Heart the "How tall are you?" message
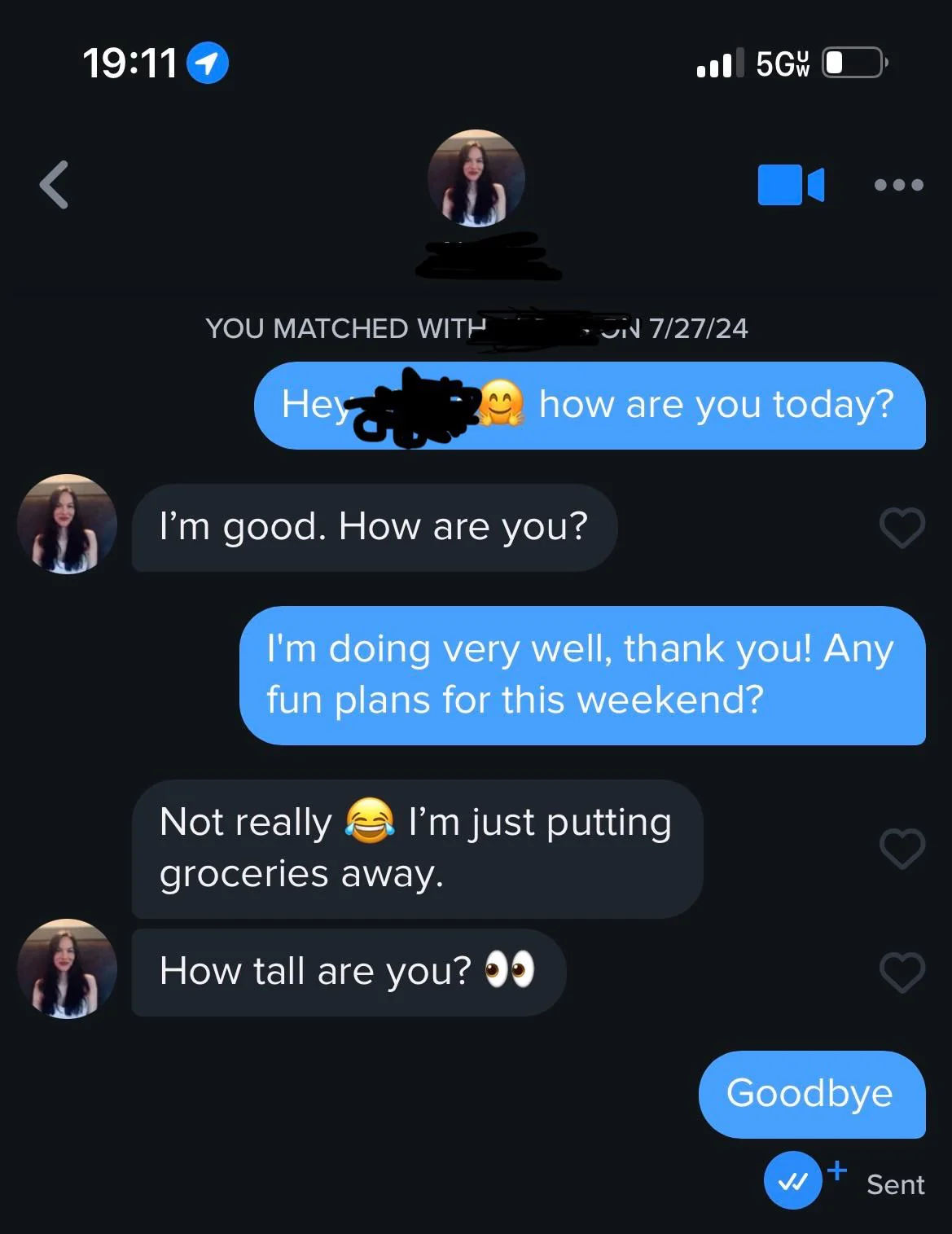 (902, 972)
